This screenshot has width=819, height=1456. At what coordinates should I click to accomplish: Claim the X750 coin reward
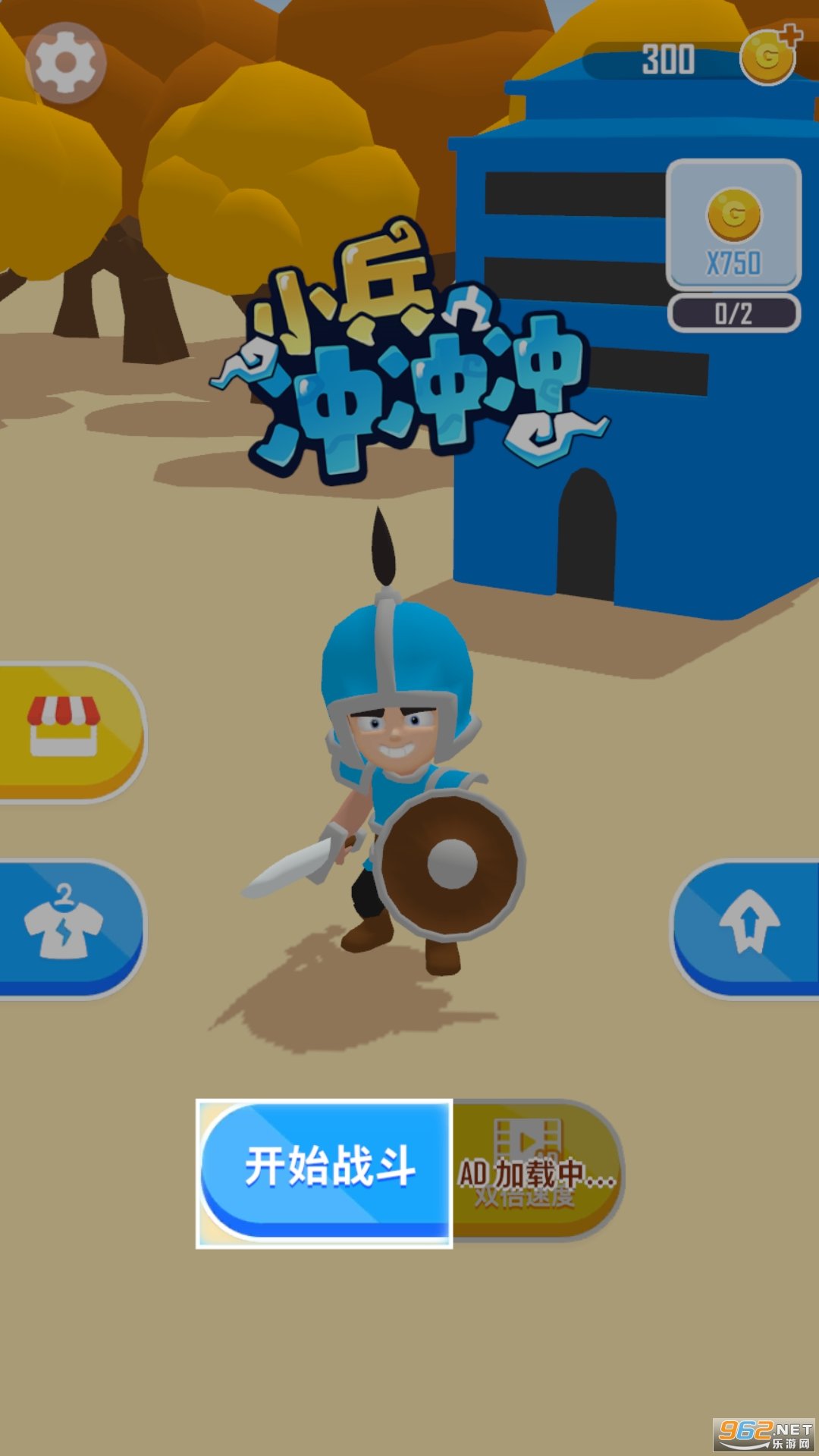pos(733,225)
